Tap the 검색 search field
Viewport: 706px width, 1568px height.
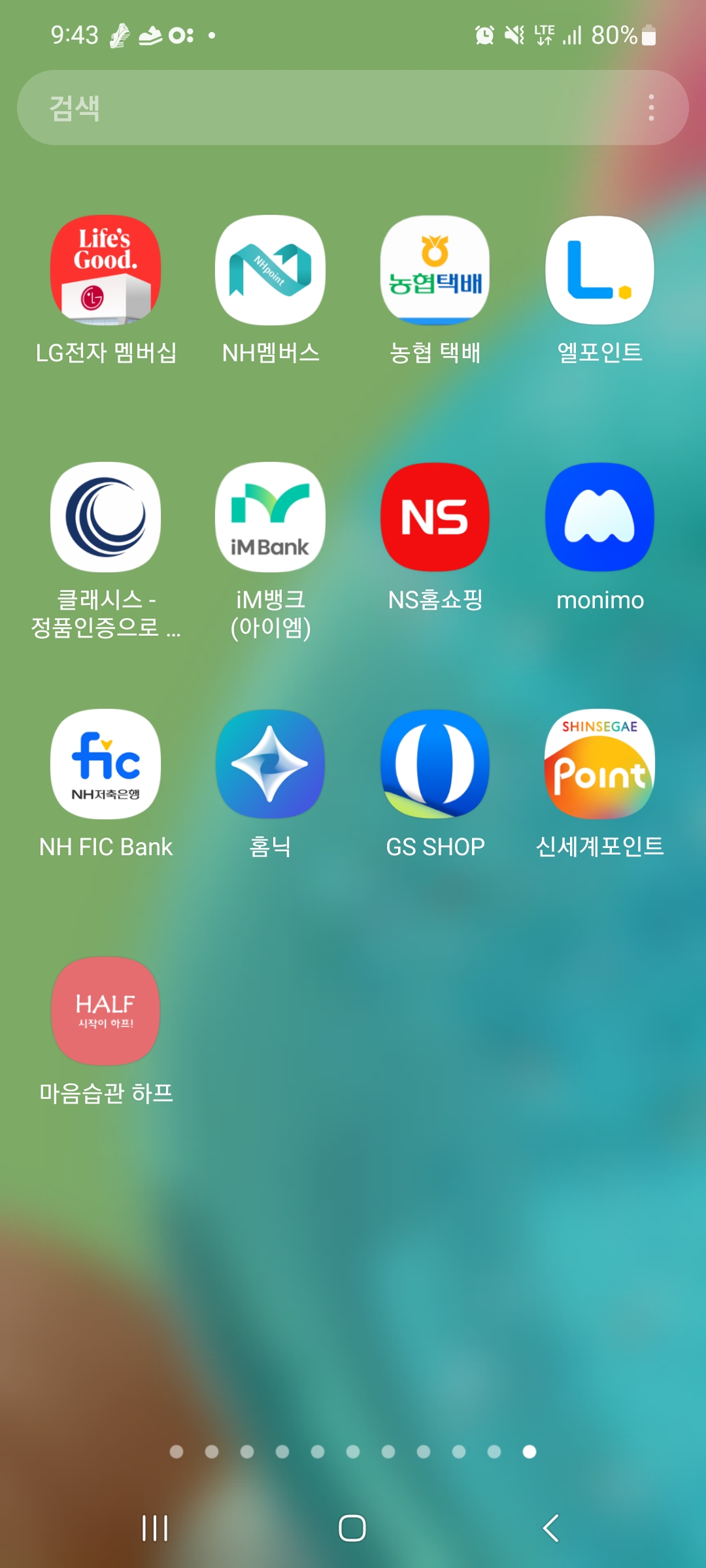coord(327,108)
